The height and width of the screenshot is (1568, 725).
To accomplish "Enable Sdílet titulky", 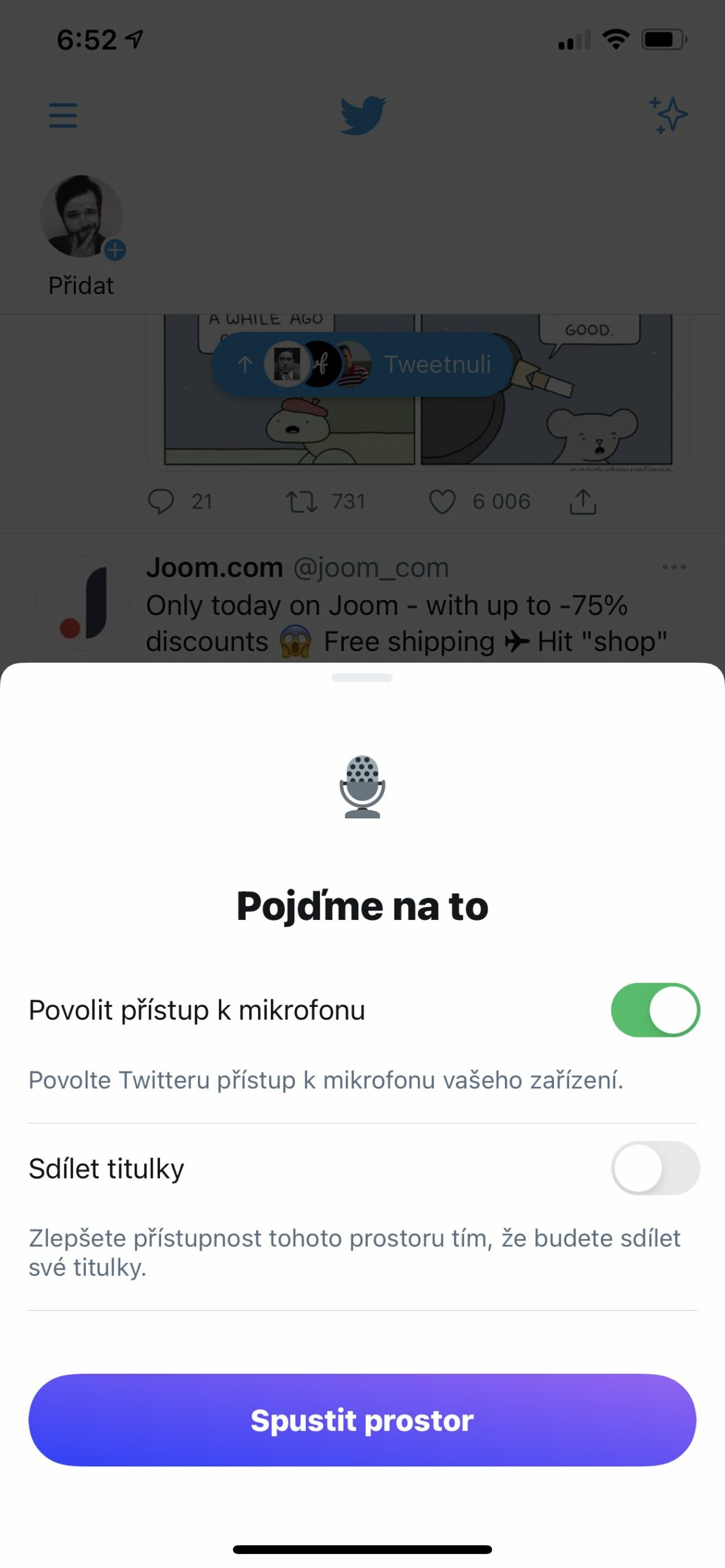I will 655,1168.
